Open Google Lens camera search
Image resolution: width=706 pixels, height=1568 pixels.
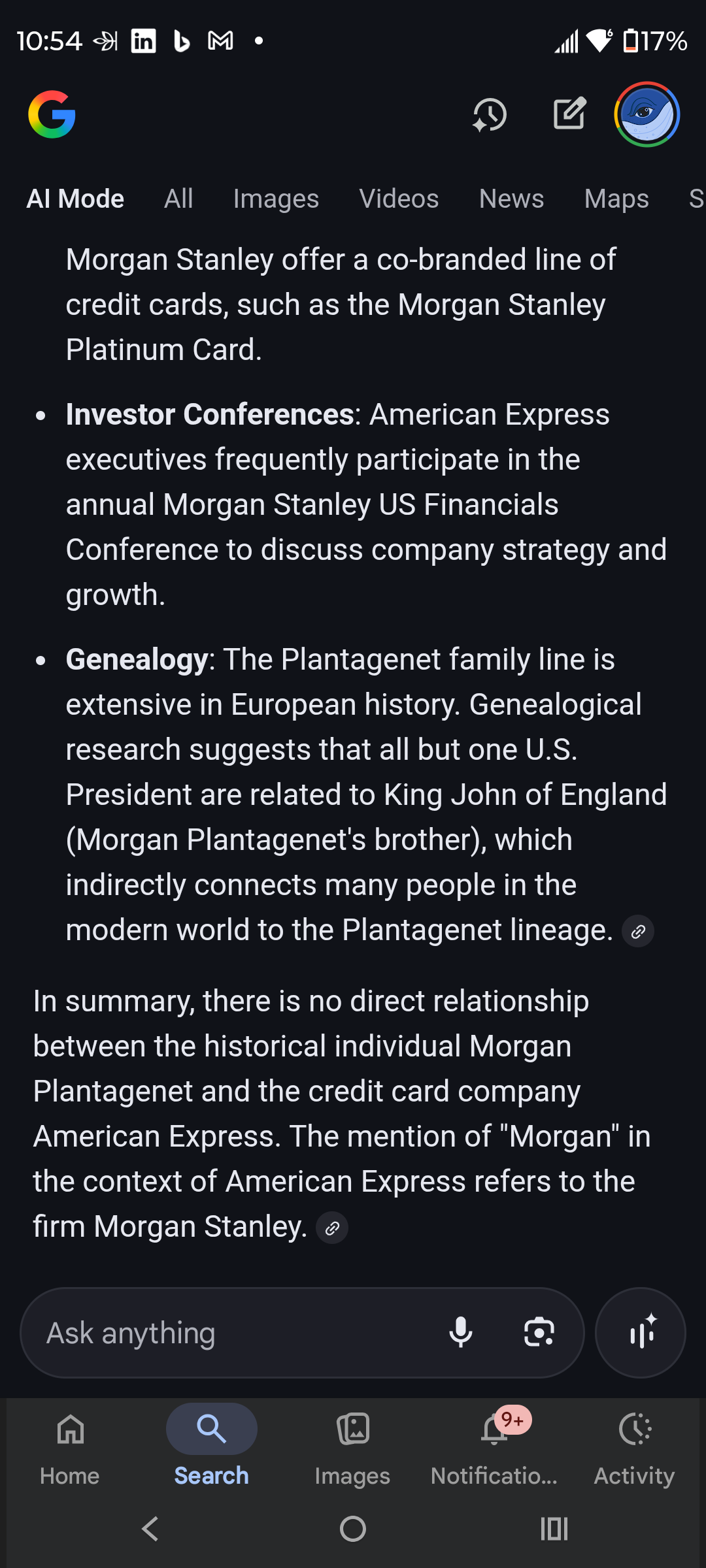[x=537, y=1333]
